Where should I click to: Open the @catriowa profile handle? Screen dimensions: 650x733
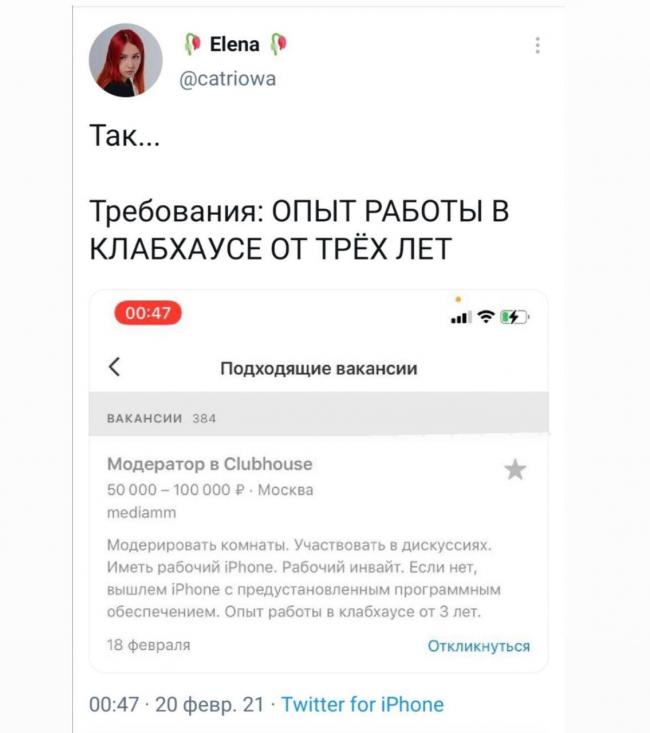pos(227,79)
